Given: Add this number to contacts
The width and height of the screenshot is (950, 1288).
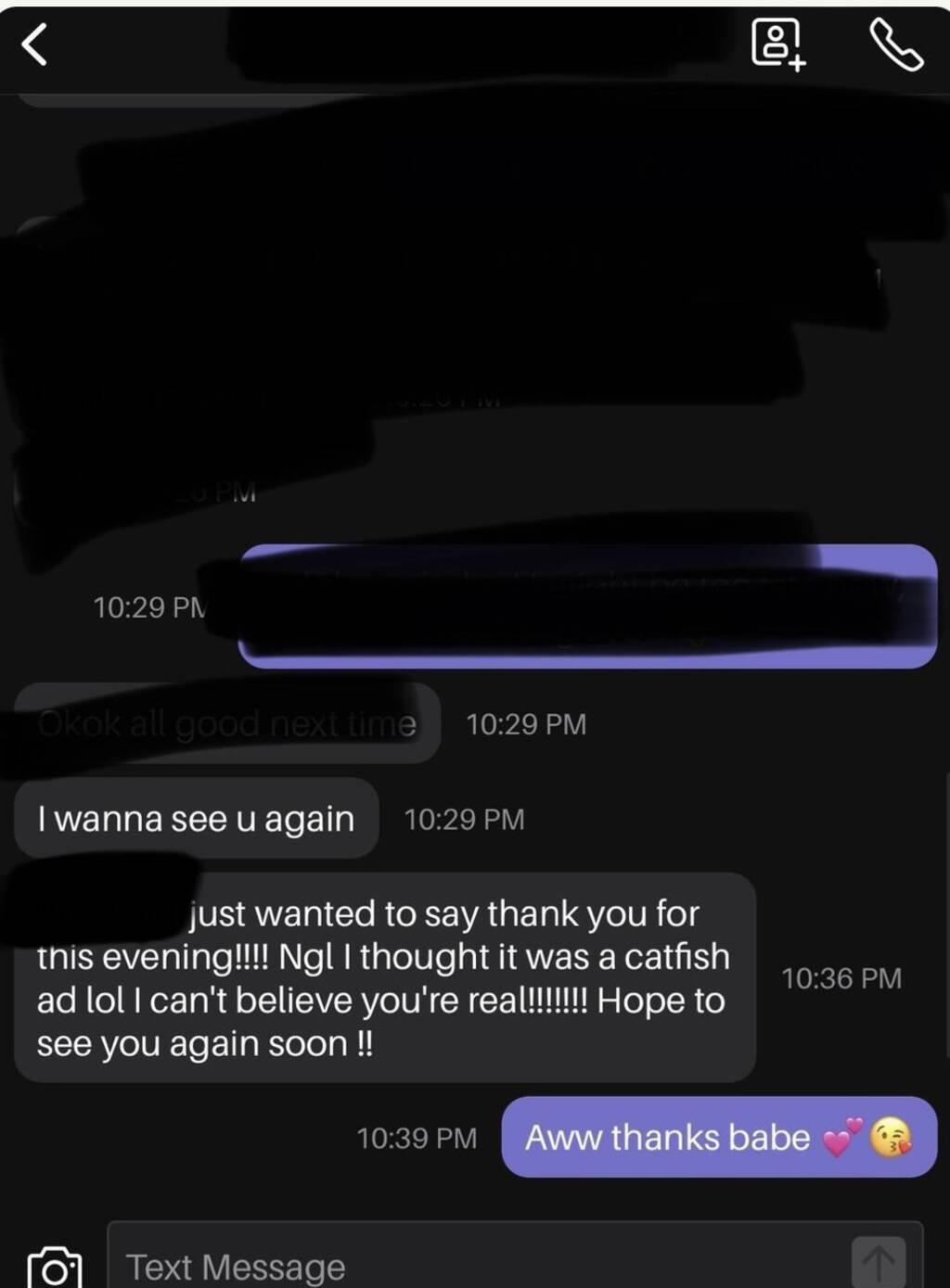Looking at the screenshot, I should [x=777, y=45].
